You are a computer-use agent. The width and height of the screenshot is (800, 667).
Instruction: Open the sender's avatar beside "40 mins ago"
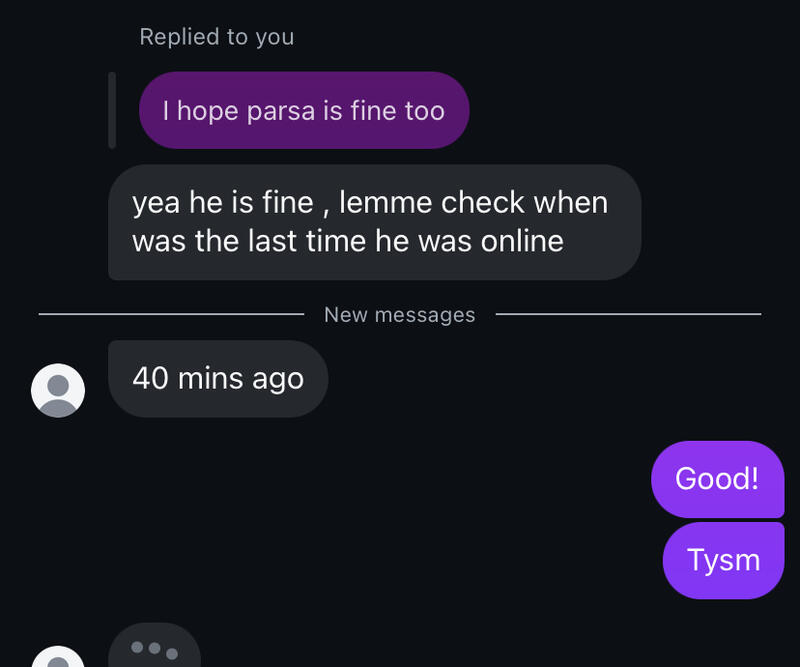coord(58,390)
